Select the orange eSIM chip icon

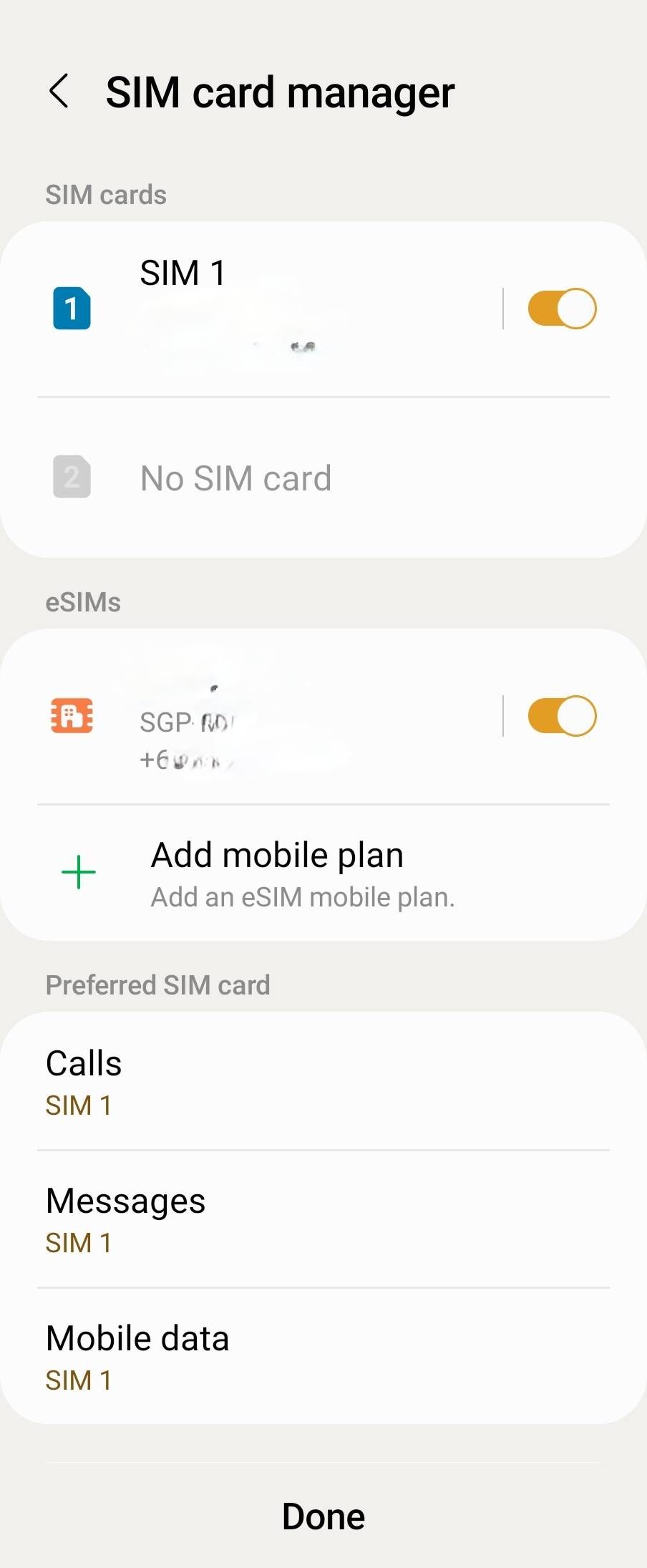[x=72, y=715]
